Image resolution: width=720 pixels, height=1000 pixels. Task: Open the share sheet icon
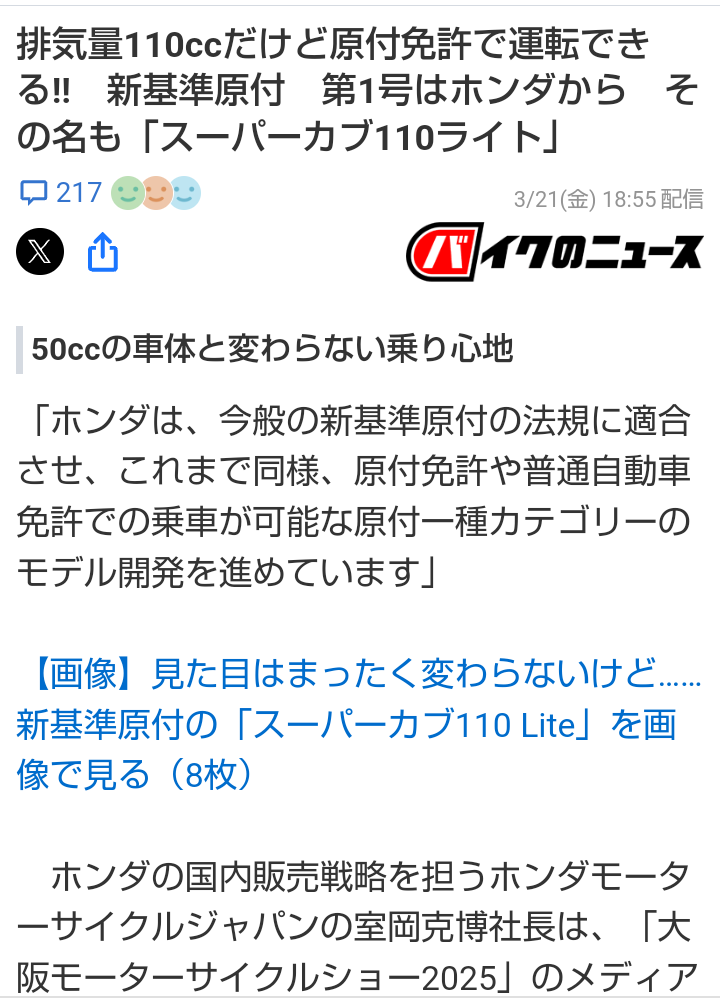pyautogui.click(x=103, y=252)
